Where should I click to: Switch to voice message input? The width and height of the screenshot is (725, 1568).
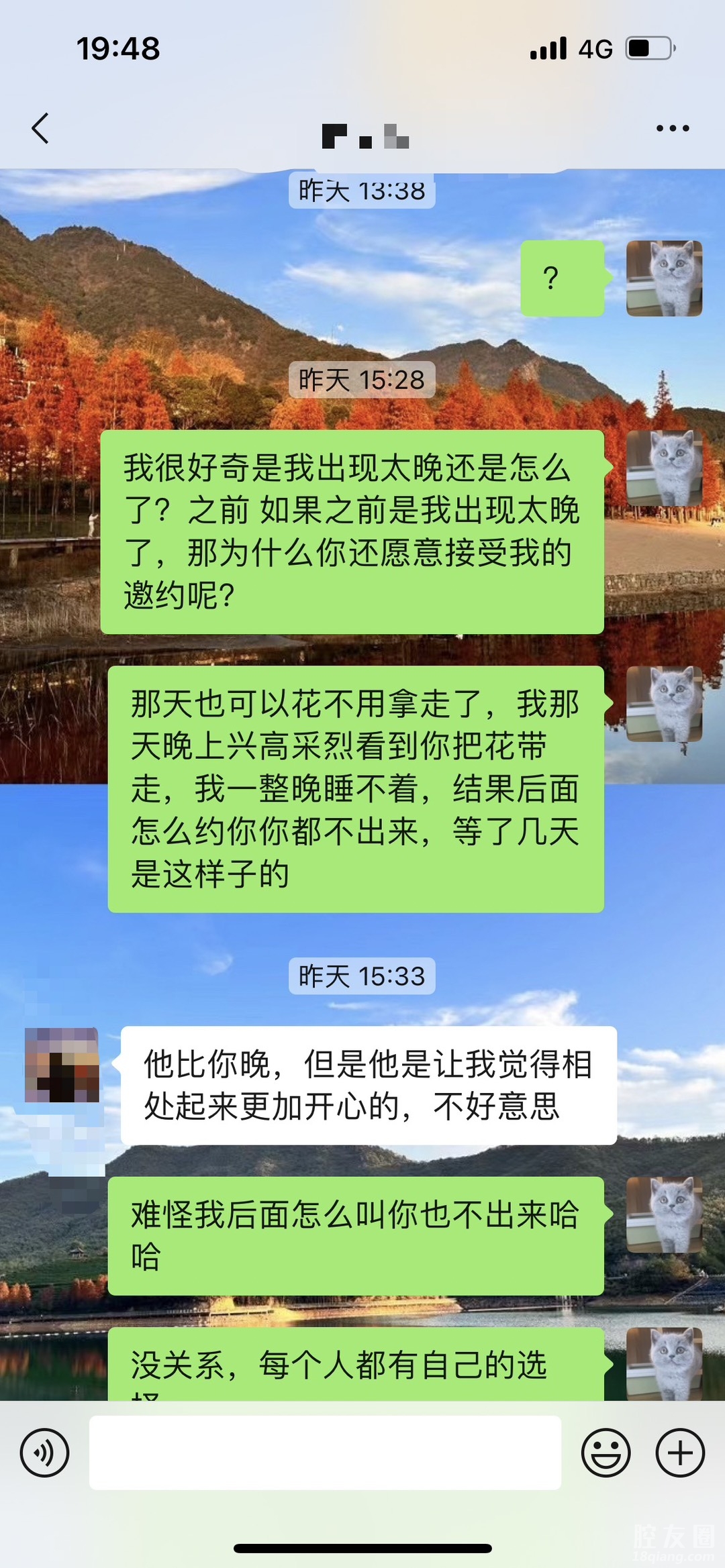point(44,1453)
